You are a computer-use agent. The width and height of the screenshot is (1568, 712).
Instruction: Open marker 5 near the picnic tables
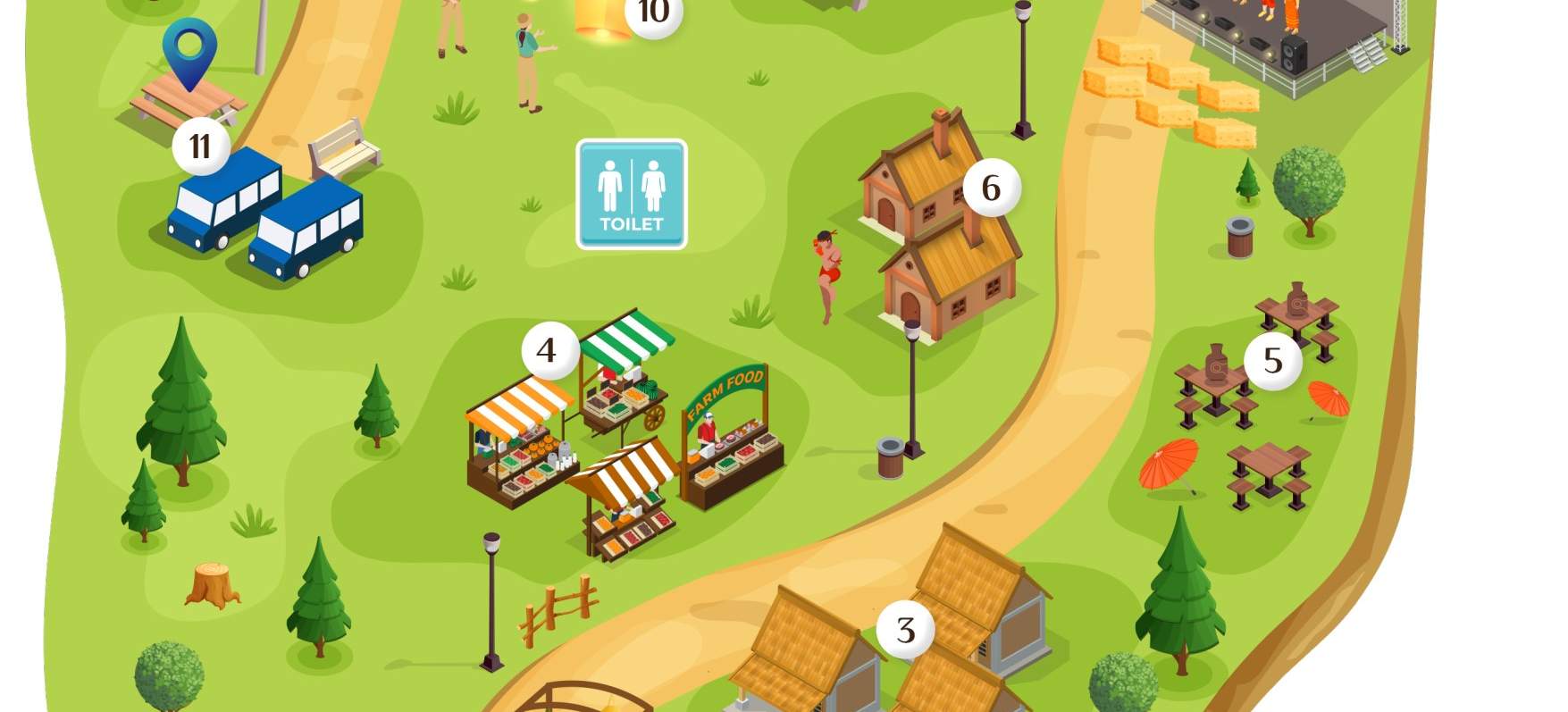point(1273,361)
